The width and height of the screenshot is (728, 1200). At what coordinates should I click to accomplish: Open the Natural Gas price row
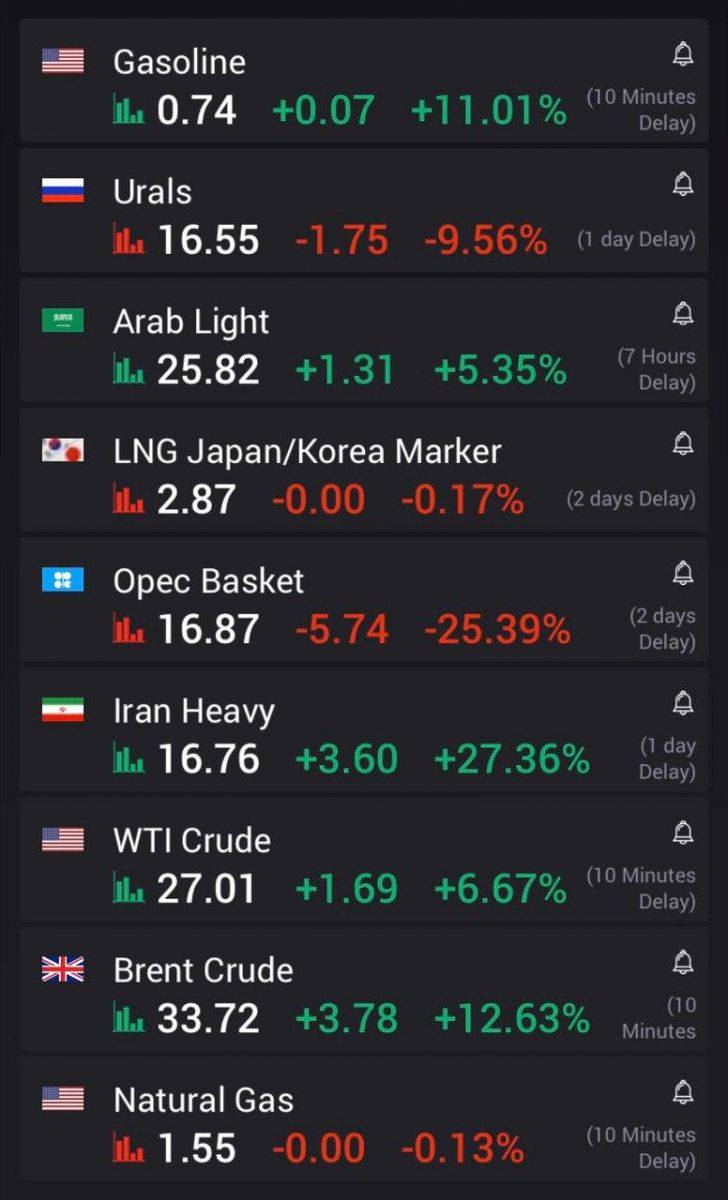(x=364, y=1119)
